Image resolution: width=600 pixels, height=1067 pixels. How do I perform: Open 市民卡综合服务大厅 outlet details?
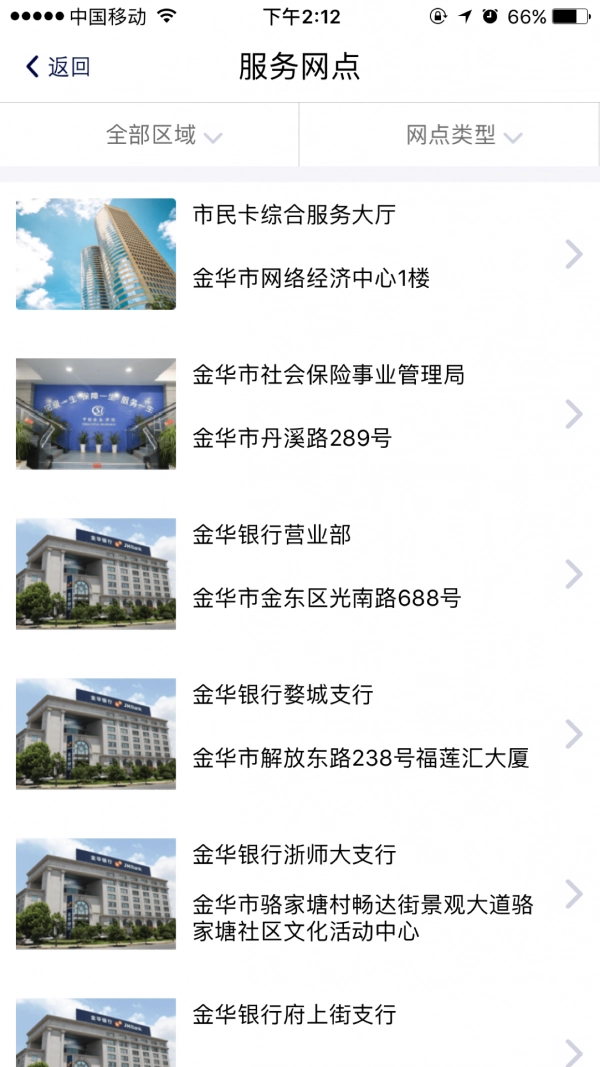[300, 254]
